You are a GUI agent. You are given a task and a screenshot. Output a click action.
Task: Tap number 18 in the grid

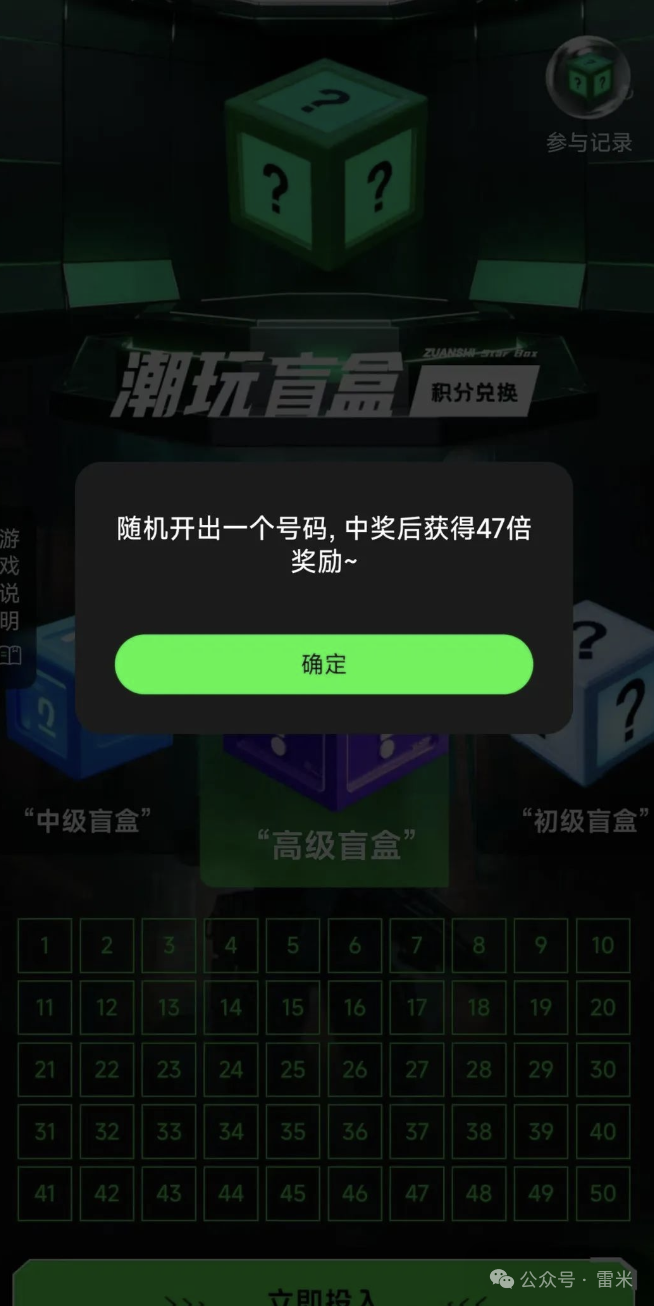click(x=479, y=1008)
